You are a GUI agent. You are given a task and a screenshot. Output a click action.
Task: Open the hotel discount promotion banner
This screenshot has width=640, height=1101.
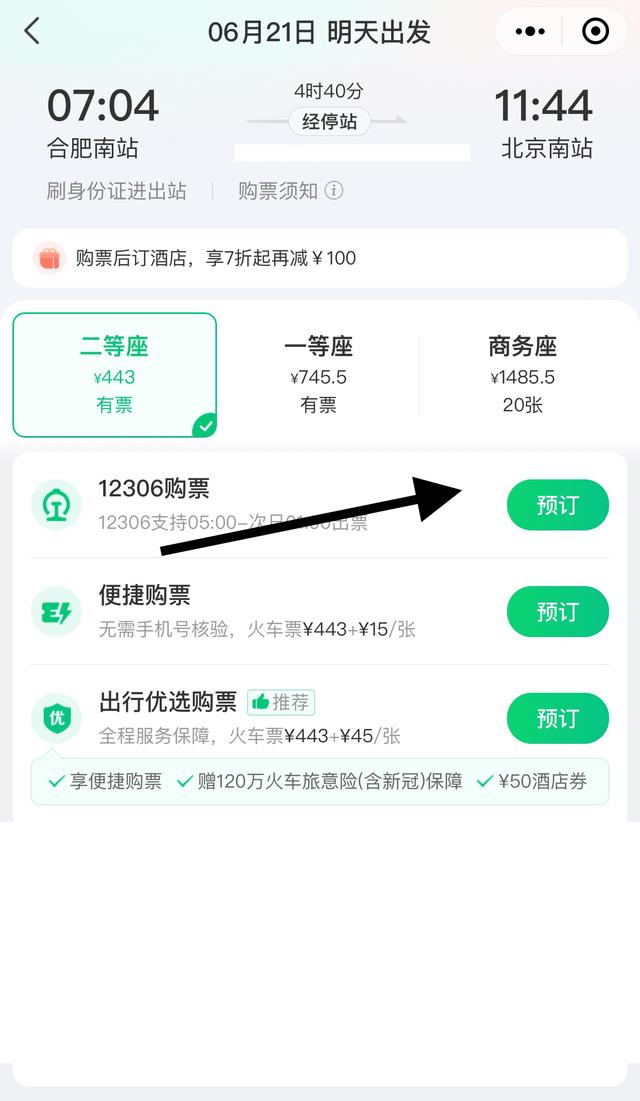(320, 258)
